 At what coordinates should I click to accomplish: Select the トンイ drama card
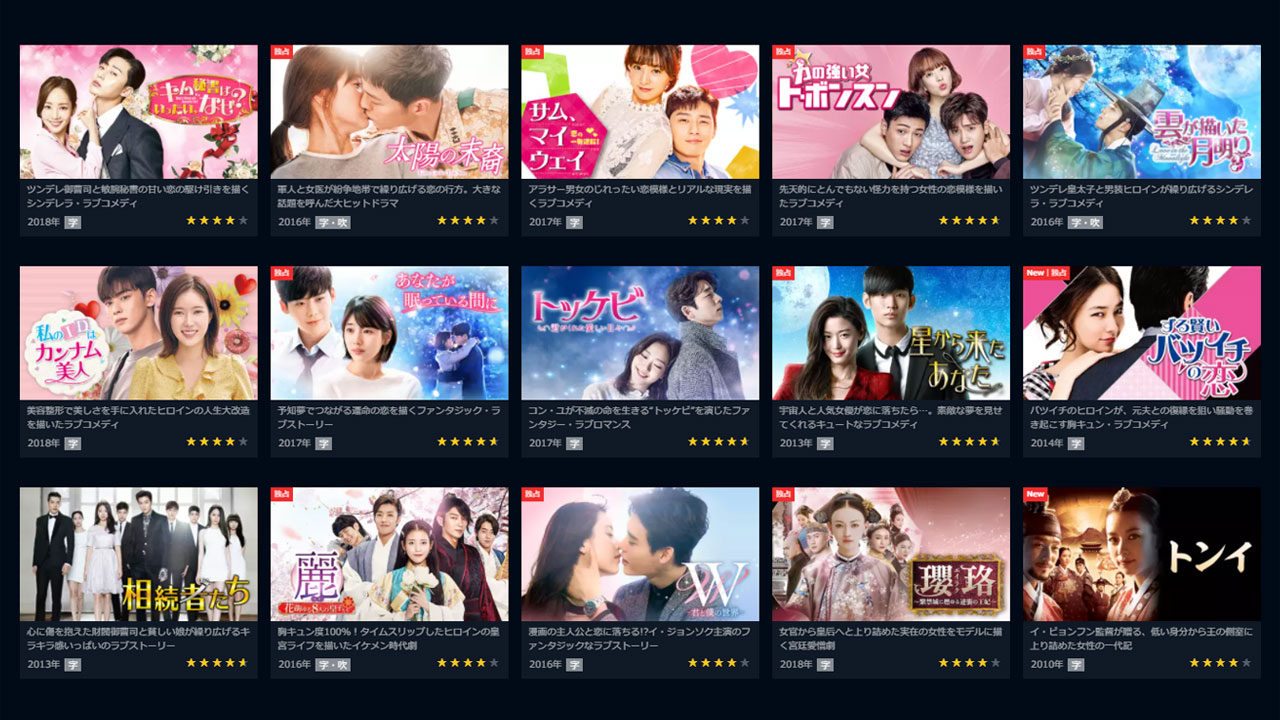1141,554
